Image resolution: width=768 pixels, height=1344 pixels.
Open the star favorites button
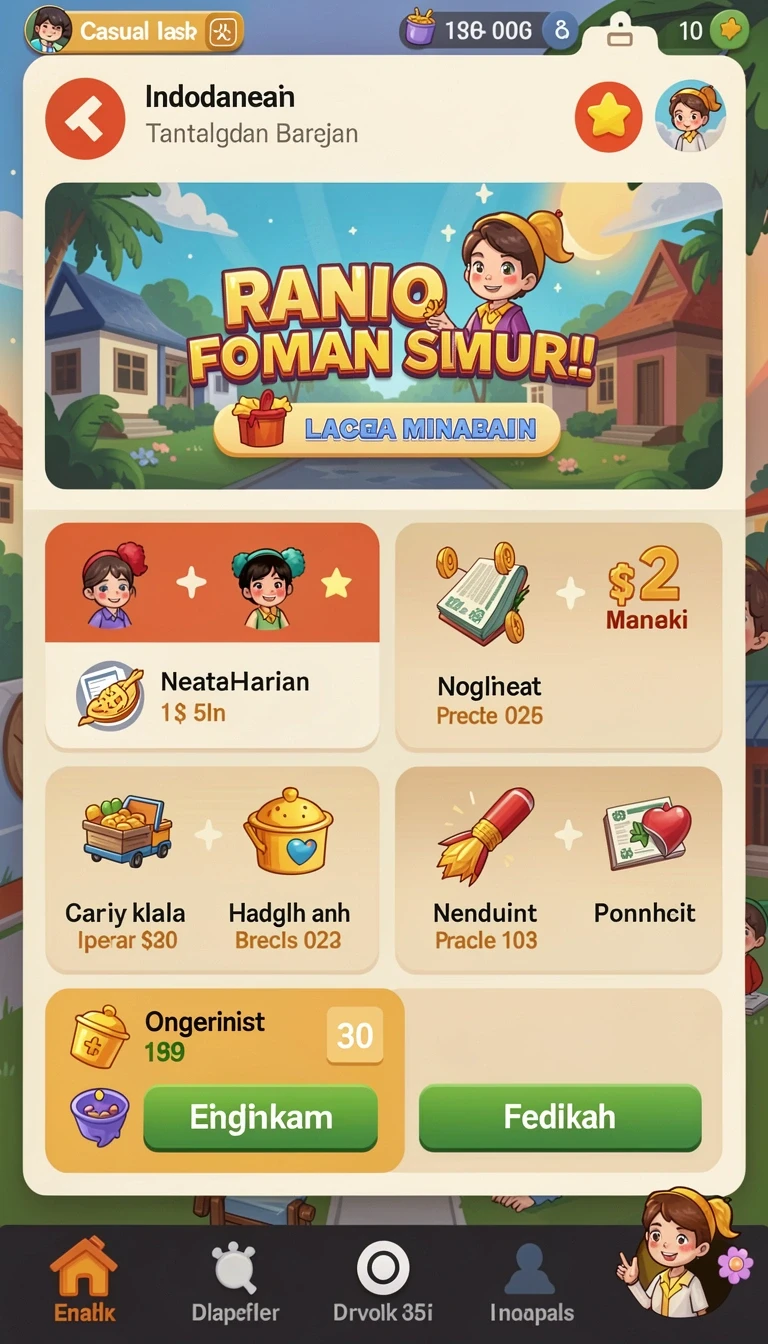point(609,118)
